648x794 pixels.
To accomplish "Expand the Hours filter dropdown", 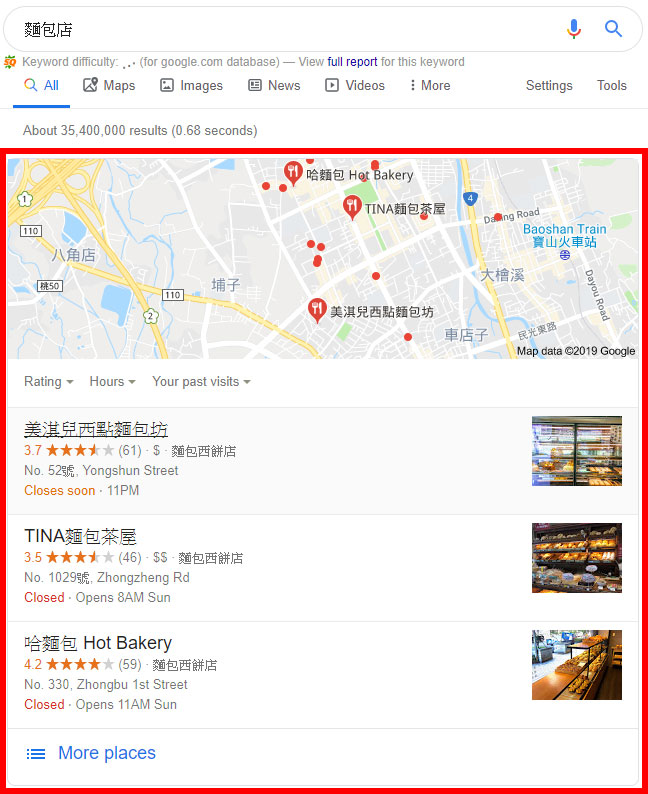I will 113,381.
